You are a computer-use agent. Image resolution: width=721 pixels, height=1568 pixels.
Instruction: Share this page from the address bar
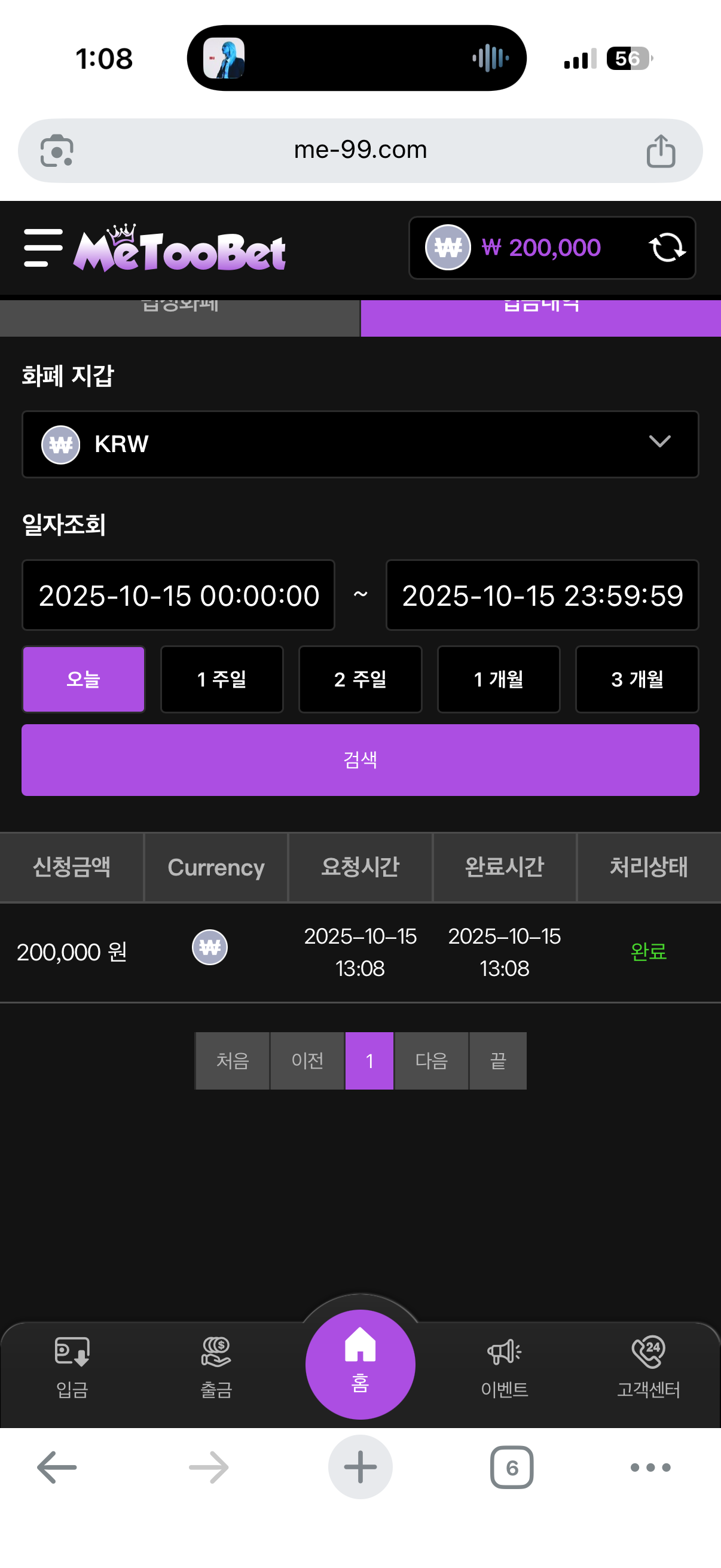(661, 151)
